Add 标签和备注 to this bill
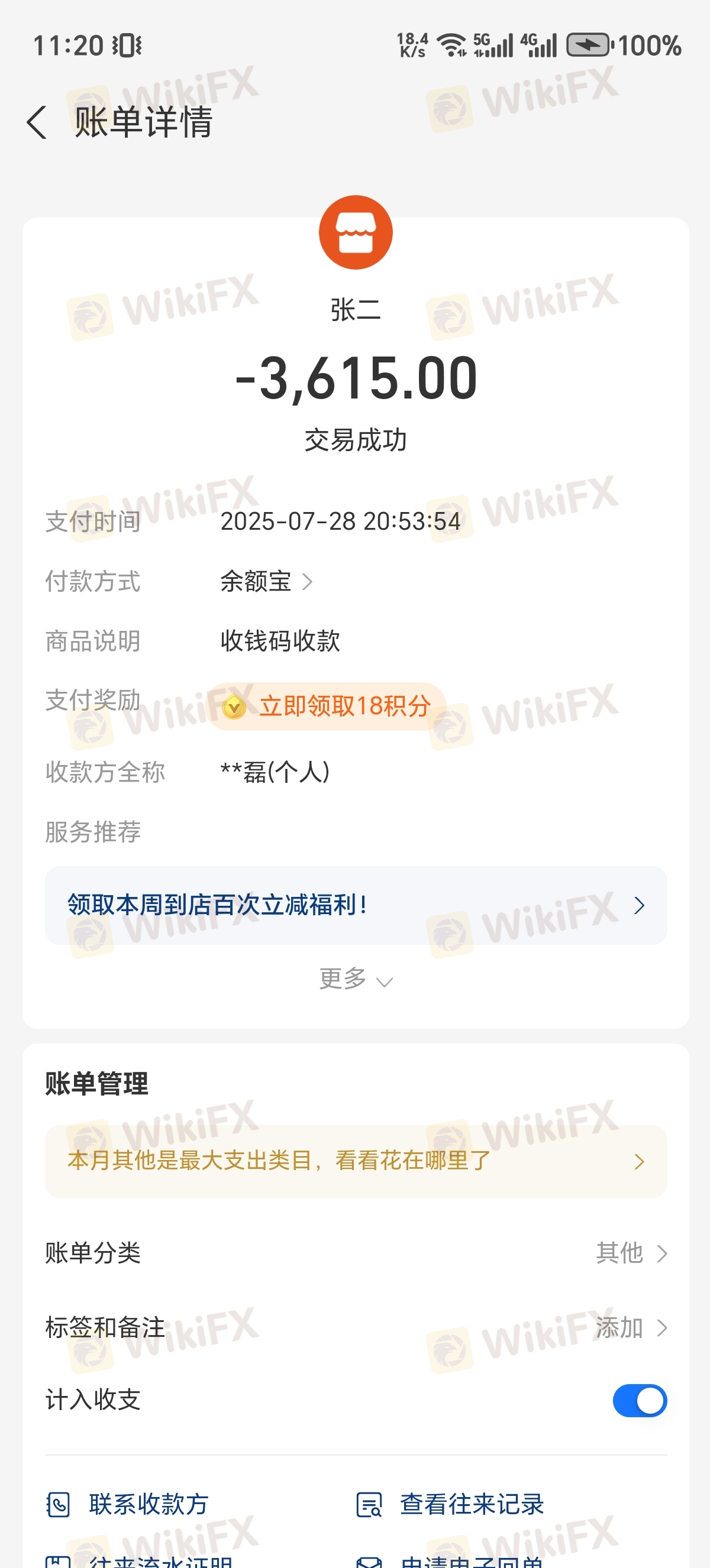710x1568 pixels. 631,1327
